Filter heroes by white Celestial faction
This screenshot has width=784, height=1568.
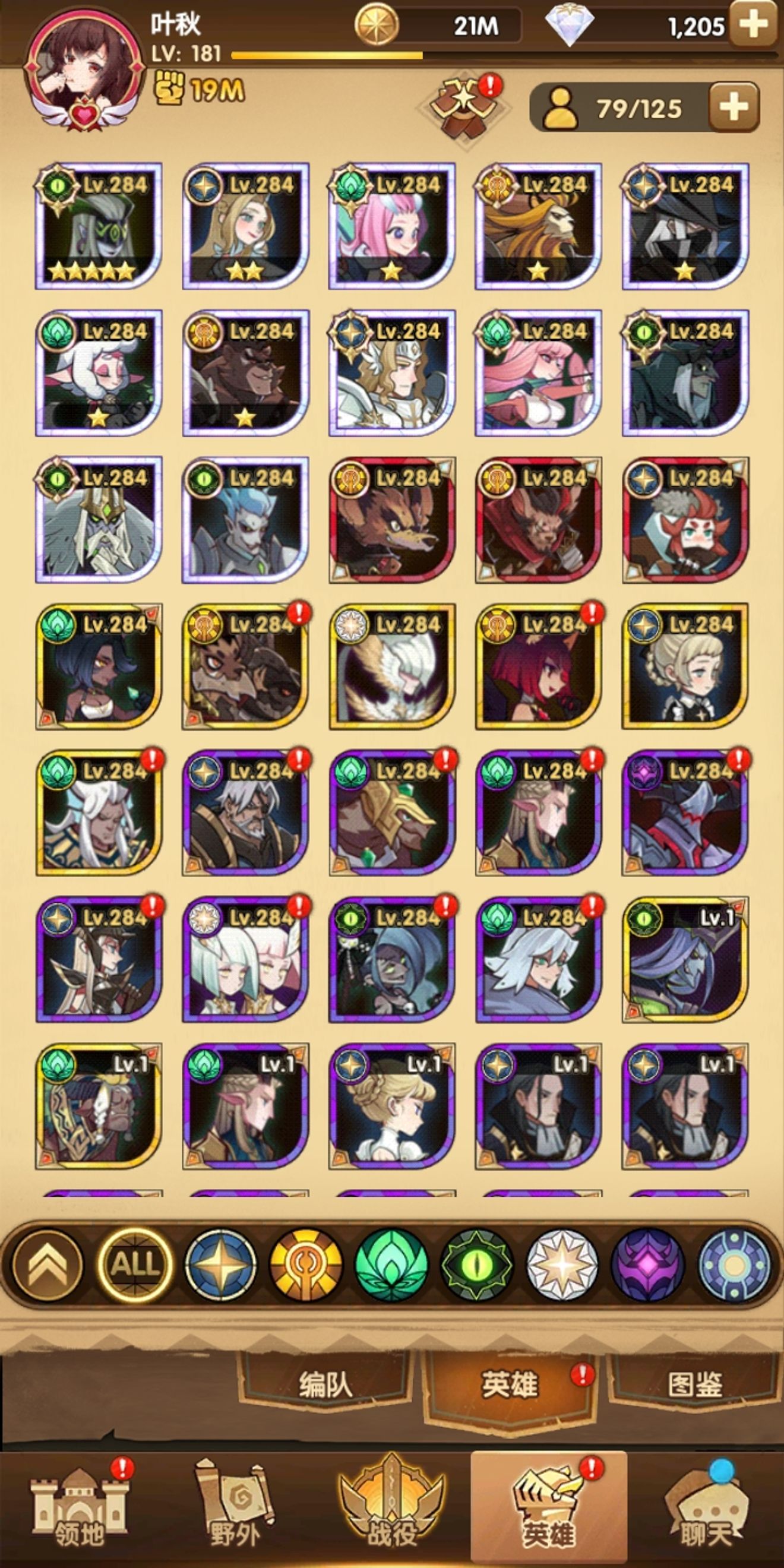coord(562,1265)
